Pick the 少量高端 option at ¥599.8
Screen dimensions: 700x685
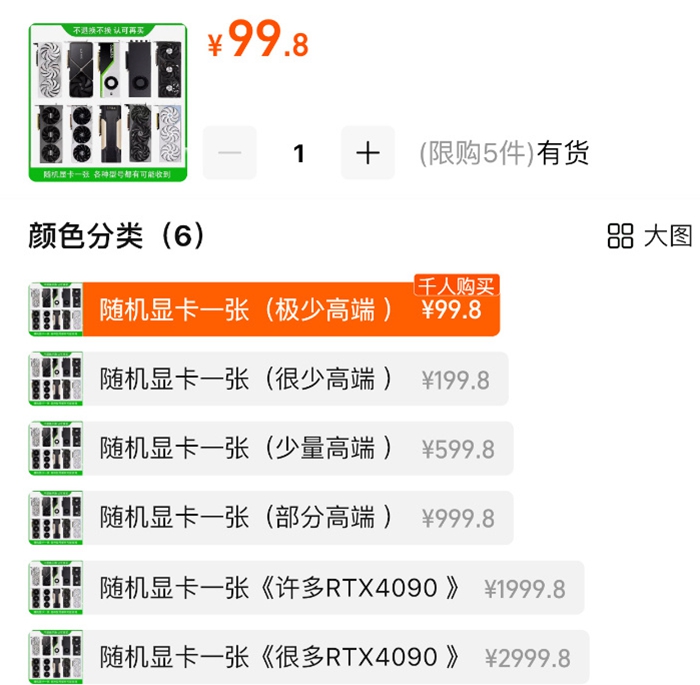pos(270,448)
